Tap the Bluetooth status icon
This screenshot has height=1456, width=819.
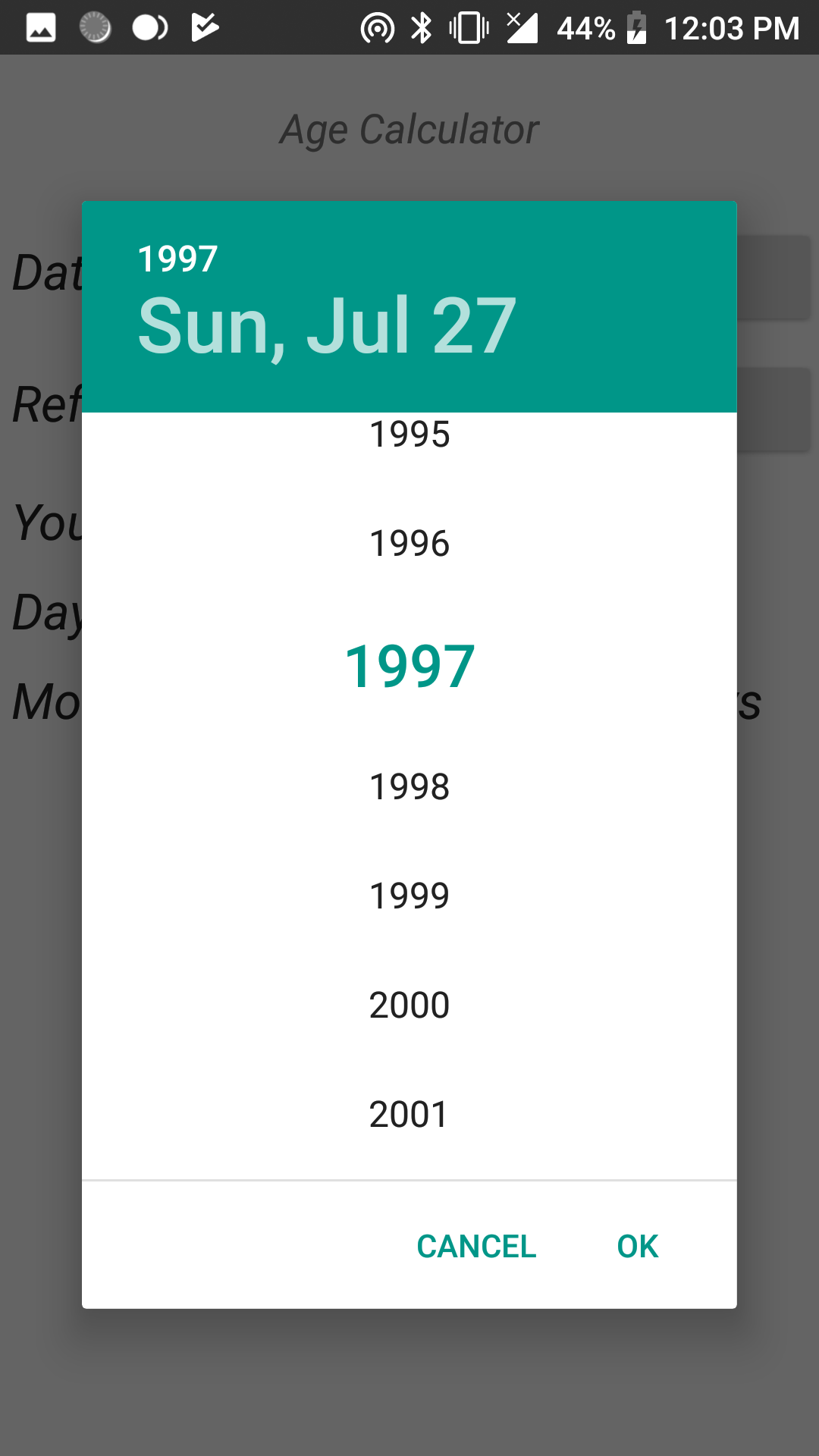422,28
